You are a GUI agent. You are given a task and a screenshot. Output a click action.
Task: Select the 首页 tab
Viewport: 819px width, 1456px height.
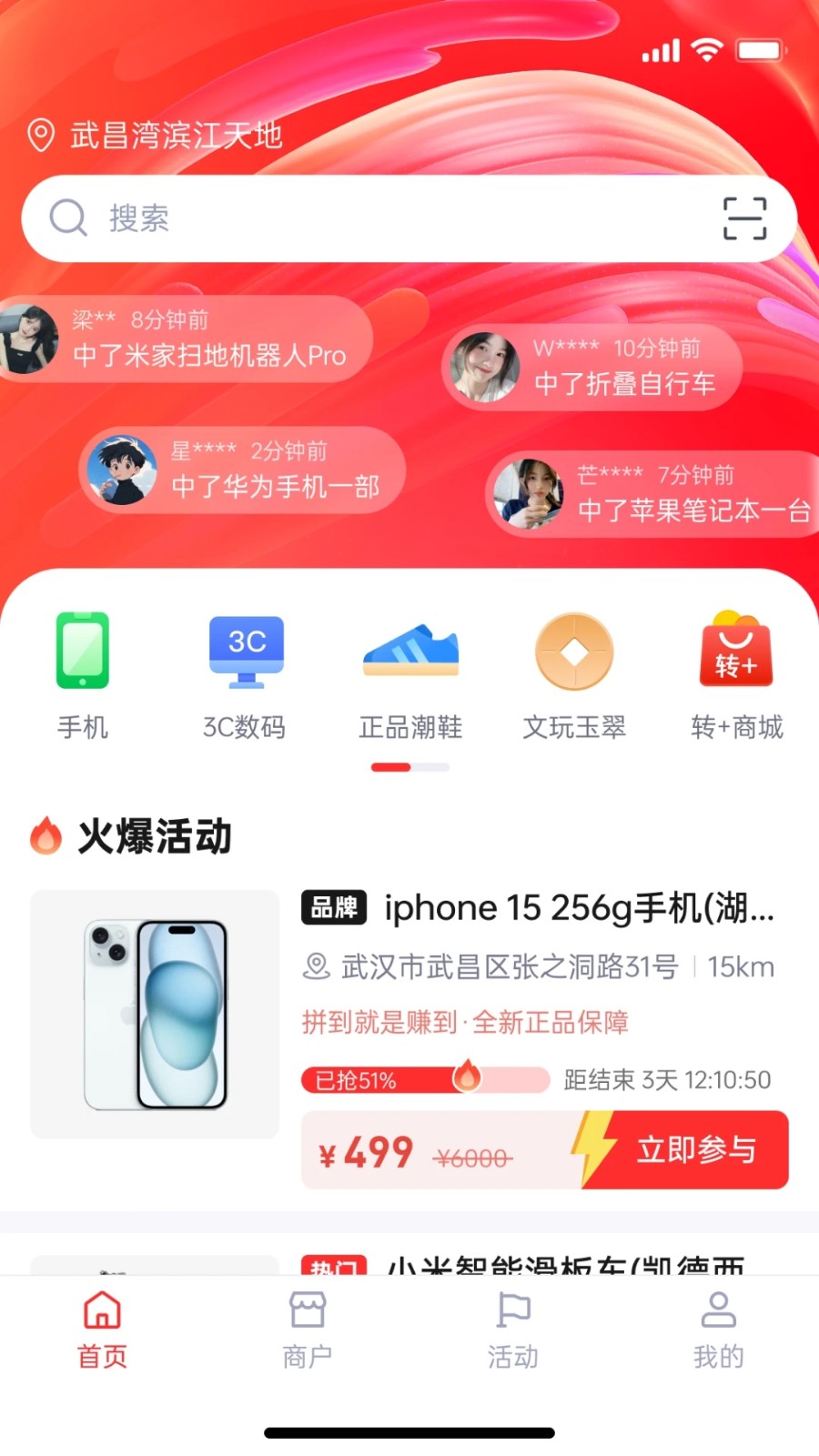(102, 1330)
